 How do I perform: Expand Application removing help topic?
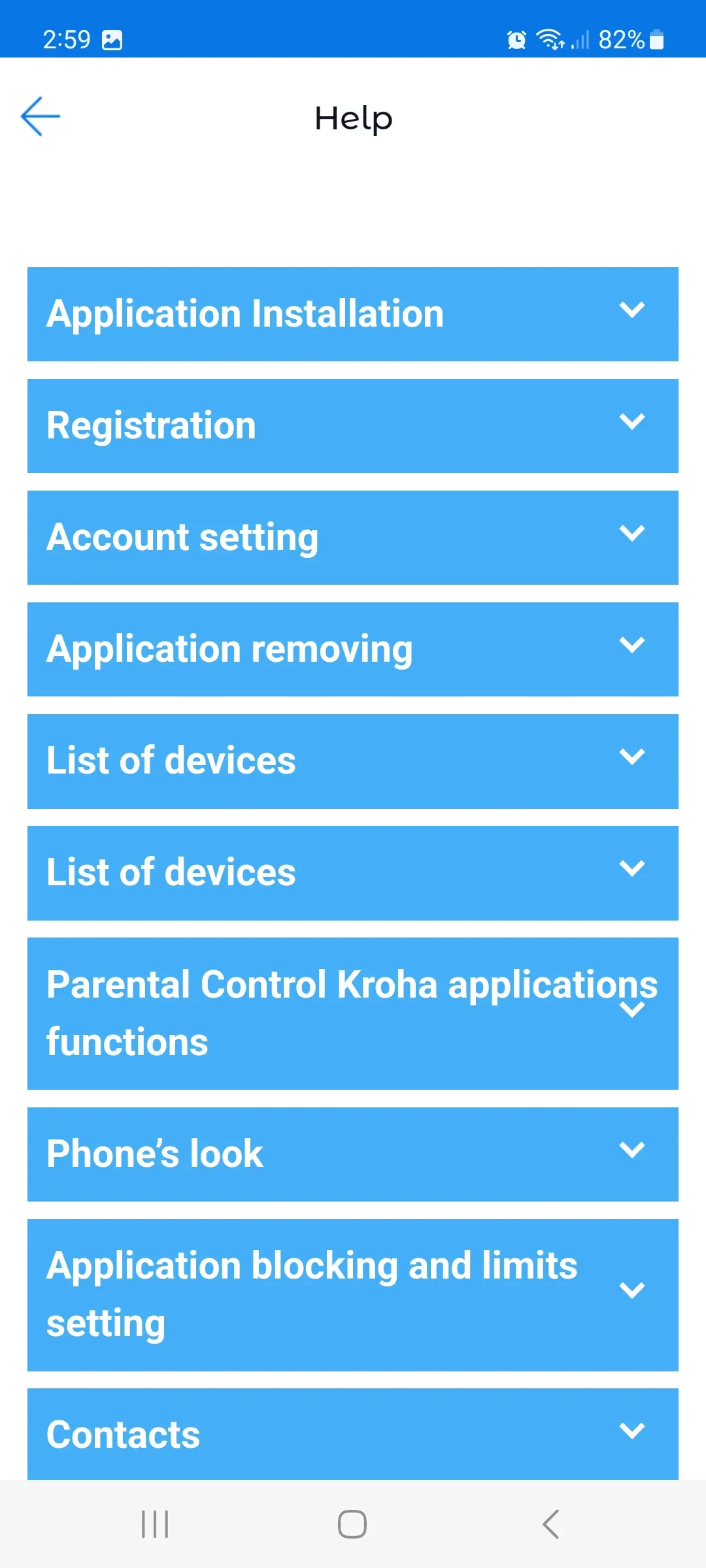353,649
